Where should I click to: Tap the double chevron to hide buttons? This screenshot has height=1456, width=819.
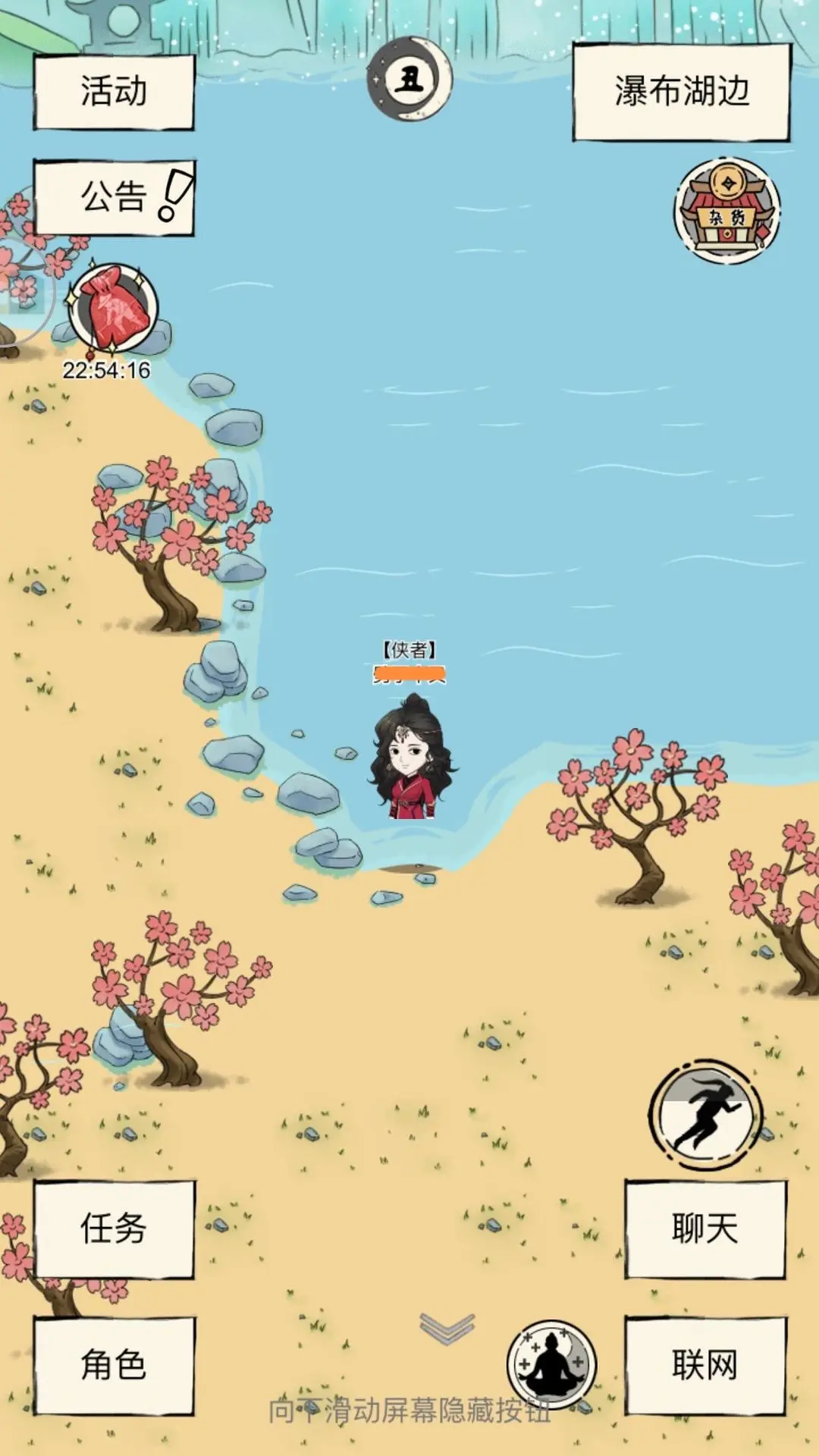point(447,1329)
